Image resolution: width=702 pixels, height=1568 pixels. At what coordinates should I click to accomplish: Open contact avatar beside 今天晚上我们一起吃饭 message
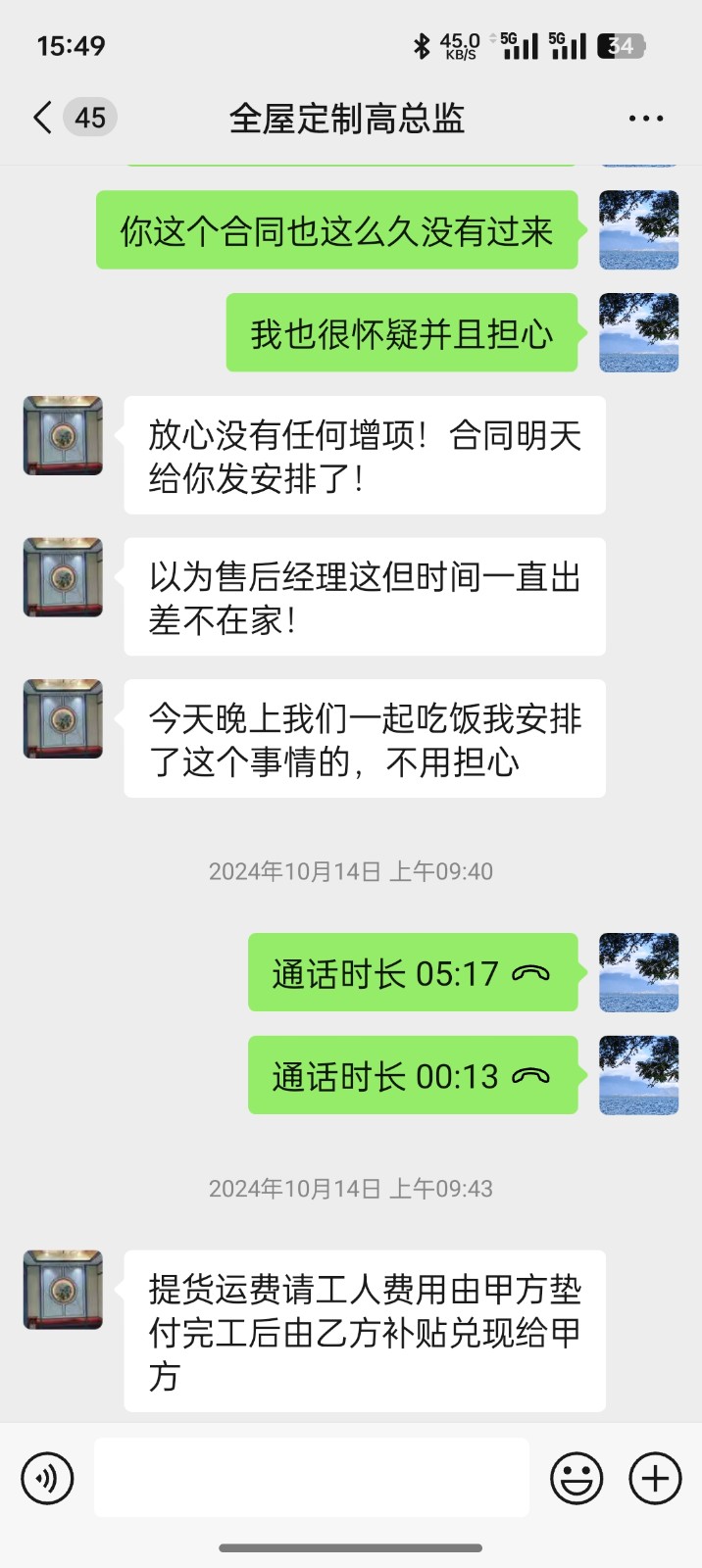pos(63,718)
